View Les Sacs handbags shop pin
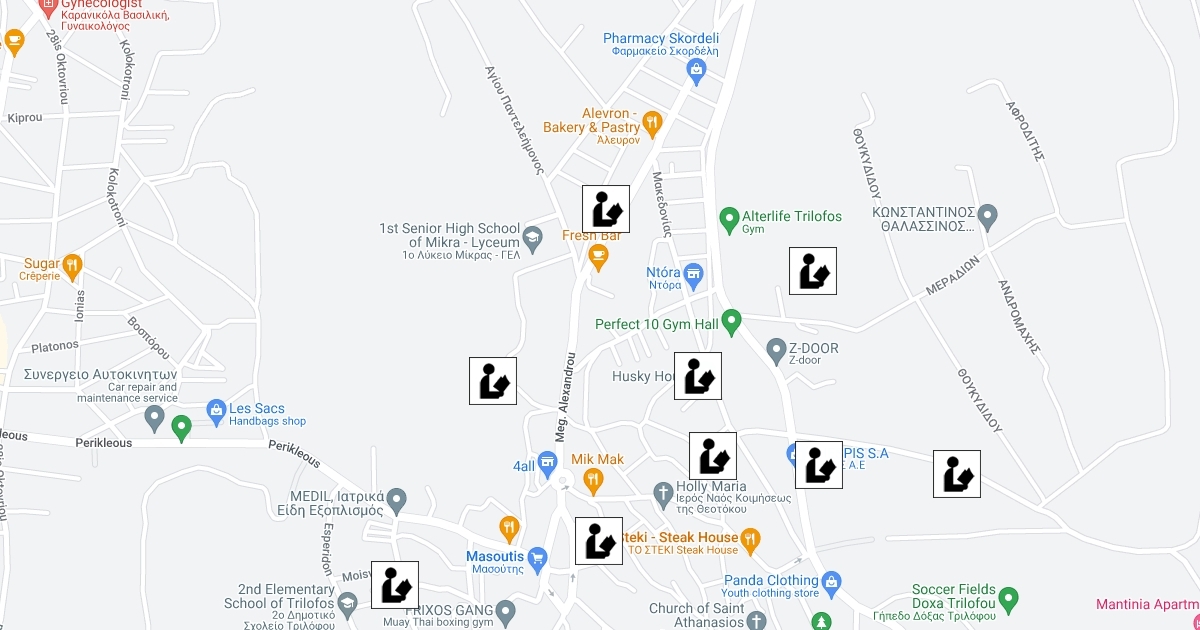 (x=216, y=409)
